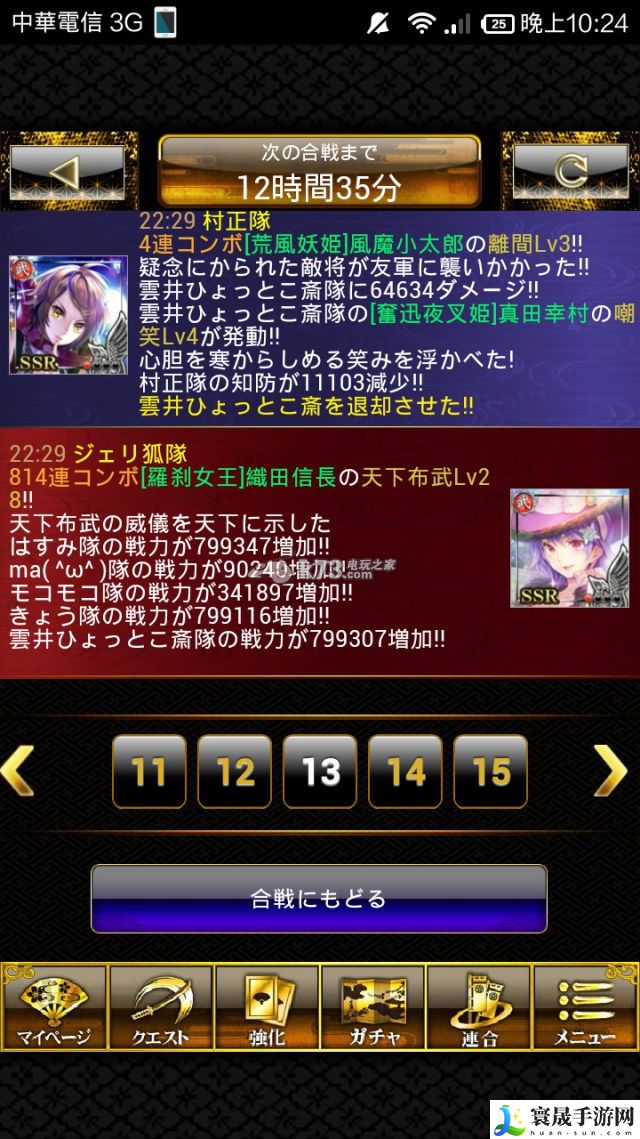Open 強化 tab
The image size is (640, 1139).
[x=266, y=1006]
